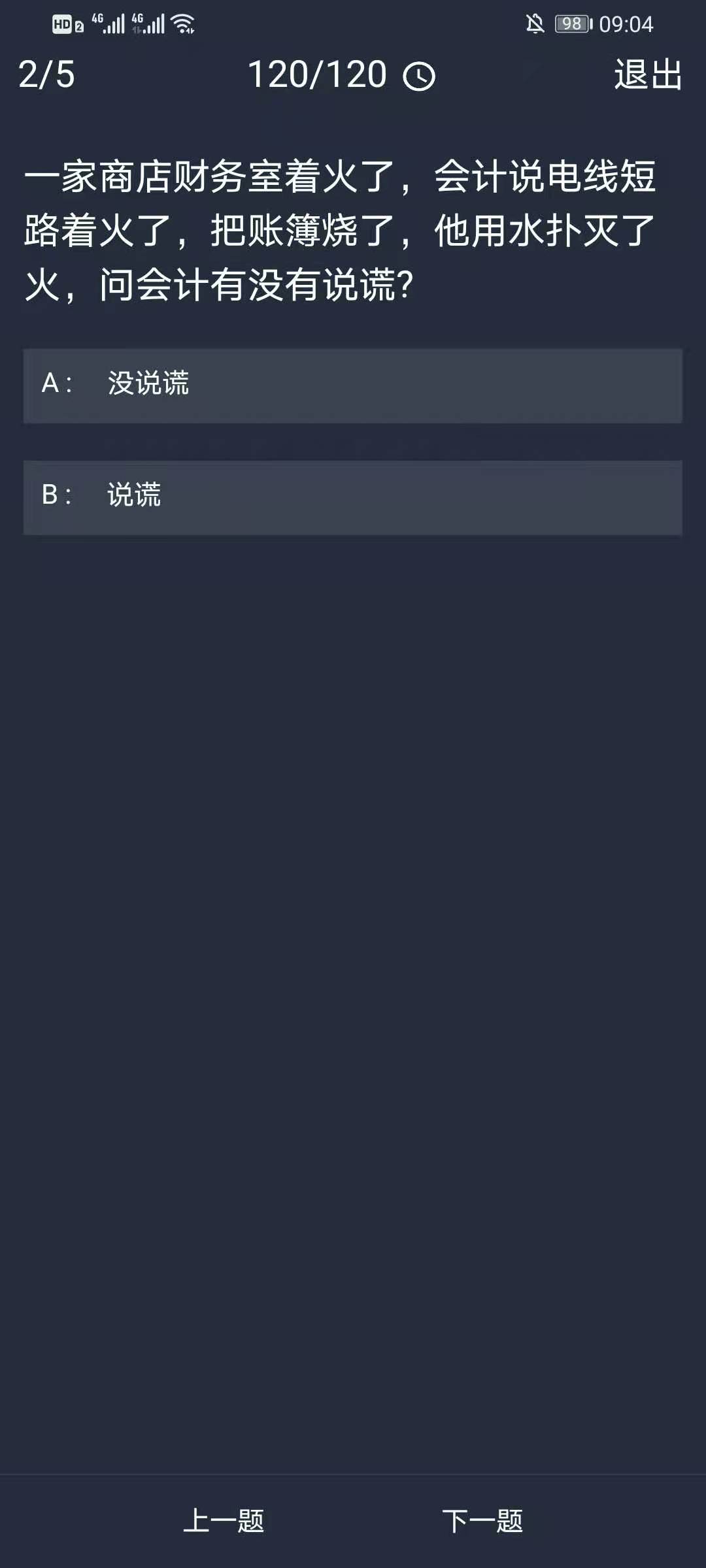The height and width of the screenshot is (1568, 706).
Task: Select answer A: 没说谎
Action: coord(353,385)
